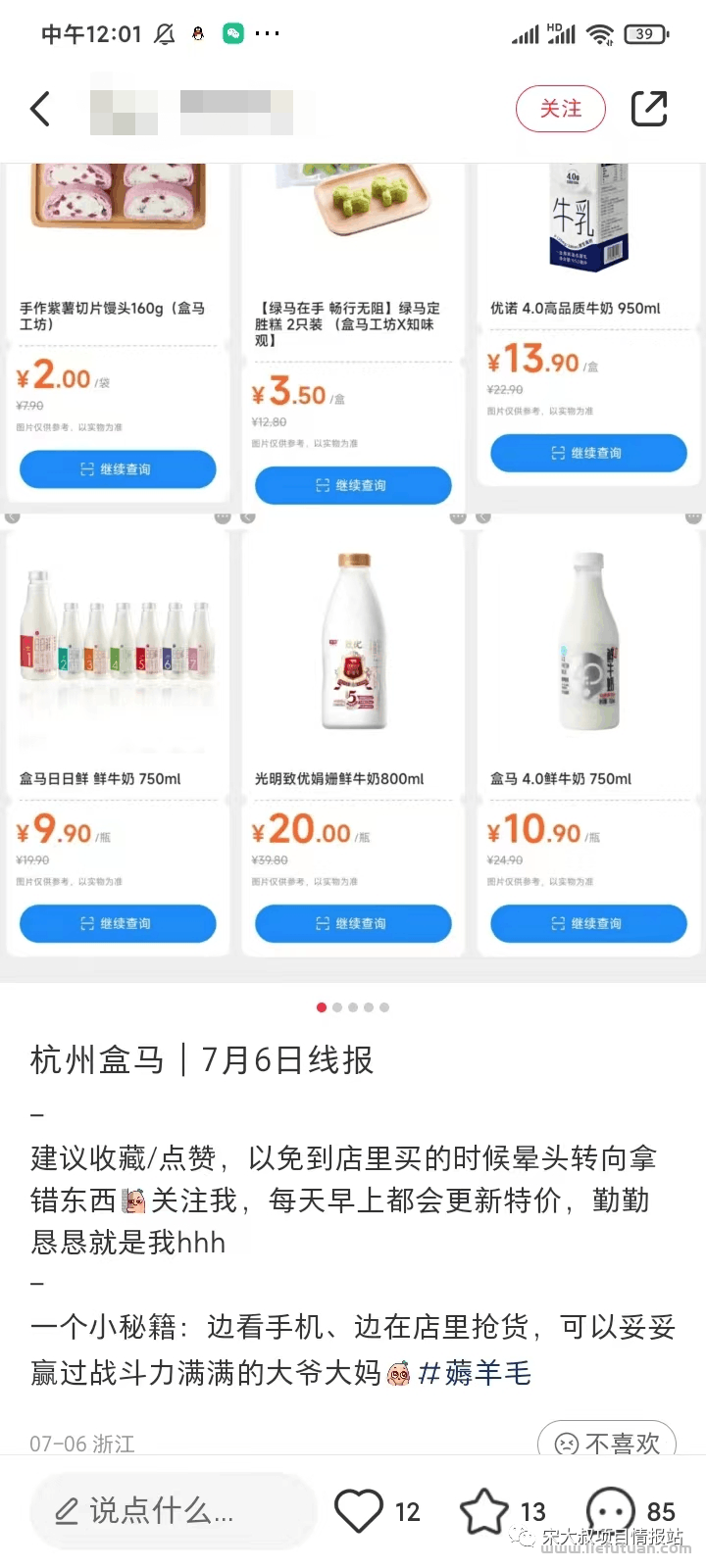This screenshot has height=1568, width=706.
Task: Select the first carousel indicator dot
Action: coord(322,1007)
